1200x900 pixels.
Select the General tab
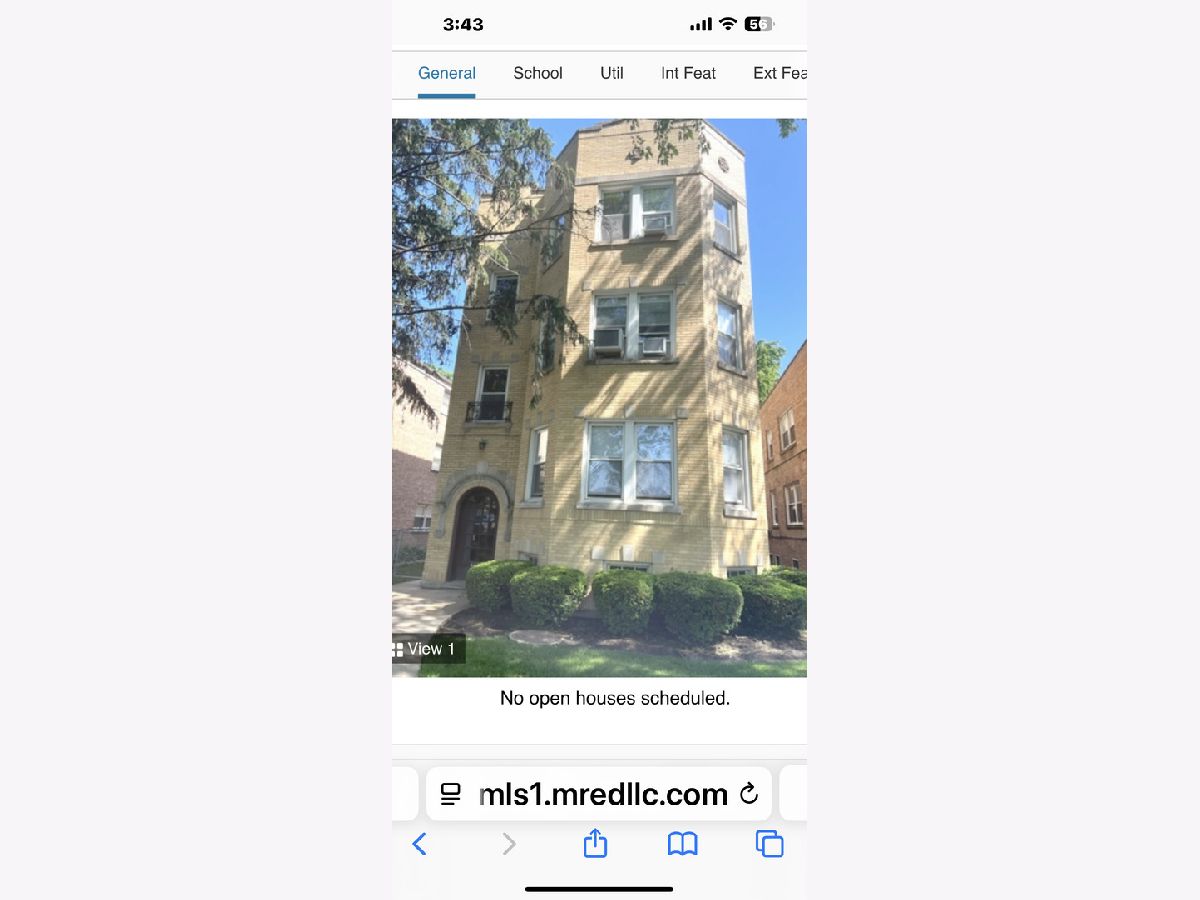446,73
